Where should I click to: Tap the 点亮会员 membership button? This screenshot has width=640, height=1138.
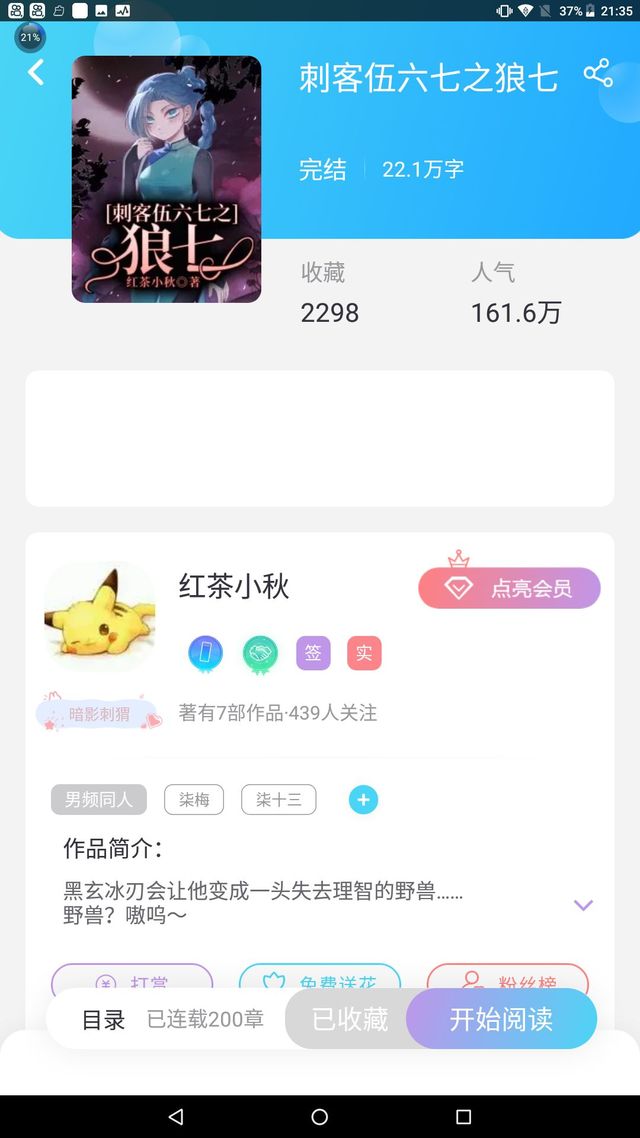tap(509, 588)
